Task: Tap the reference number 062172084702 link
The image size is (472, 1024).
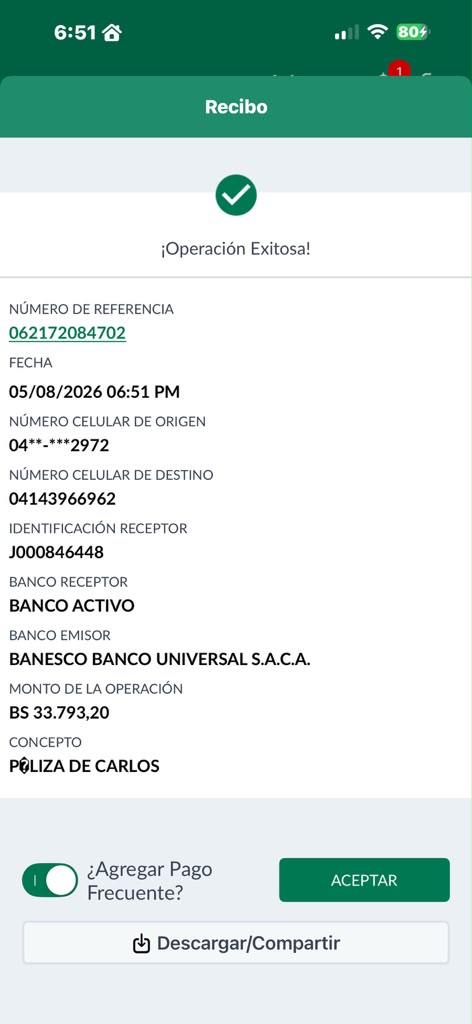Action: coord(67,333)
